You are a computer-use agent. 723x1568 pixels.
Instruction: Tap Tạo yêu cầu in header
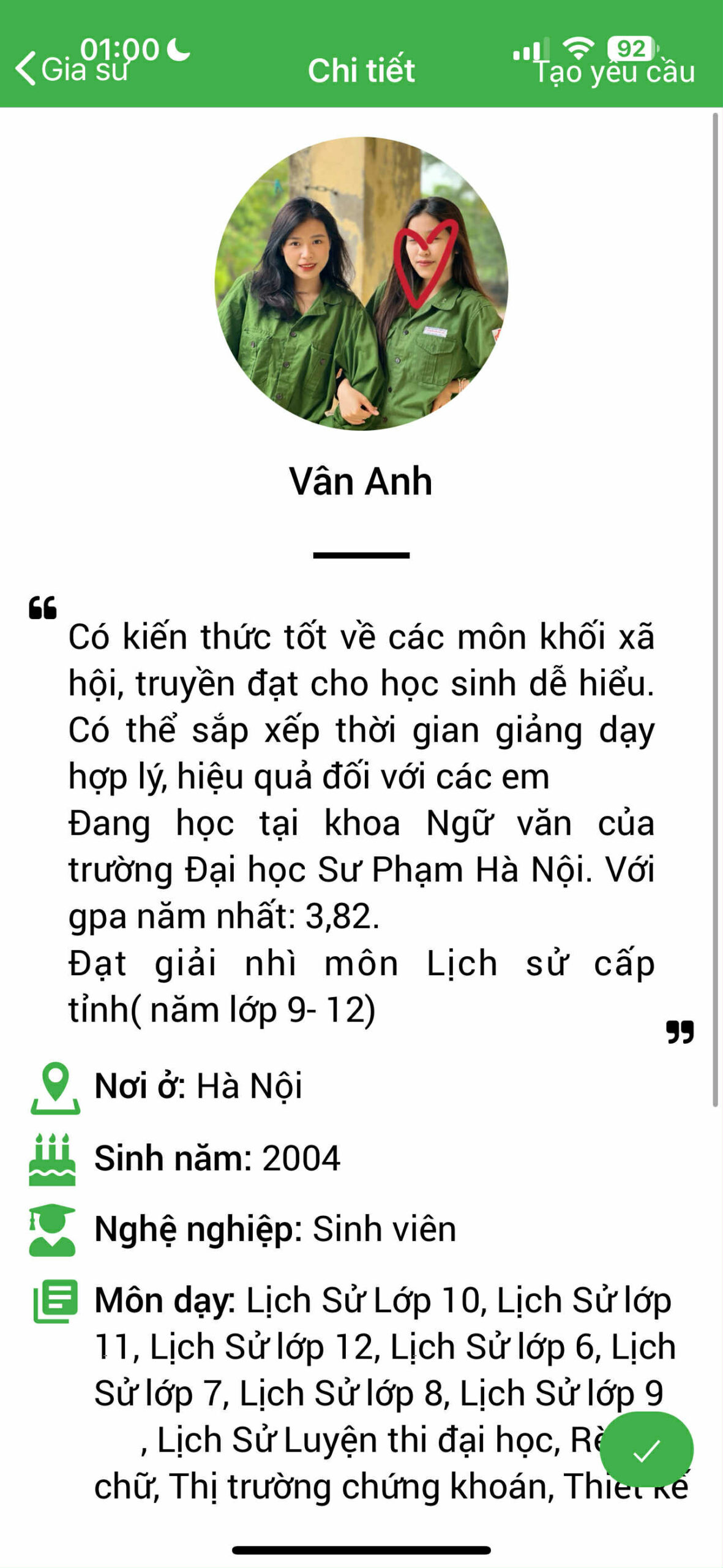614,71
